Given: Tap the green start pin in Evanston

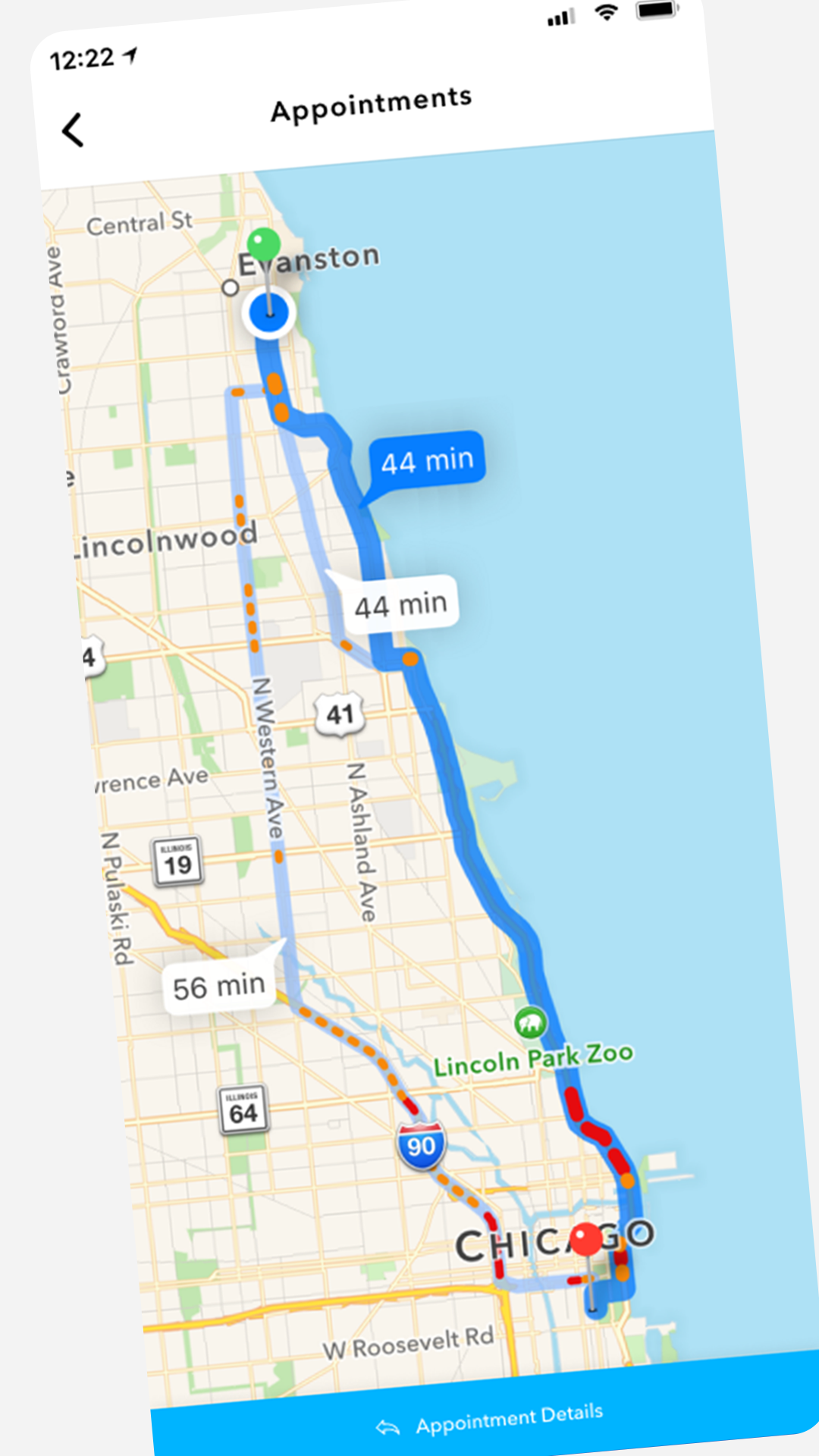Looking at the screenshot, I should [x=265, y=244].
